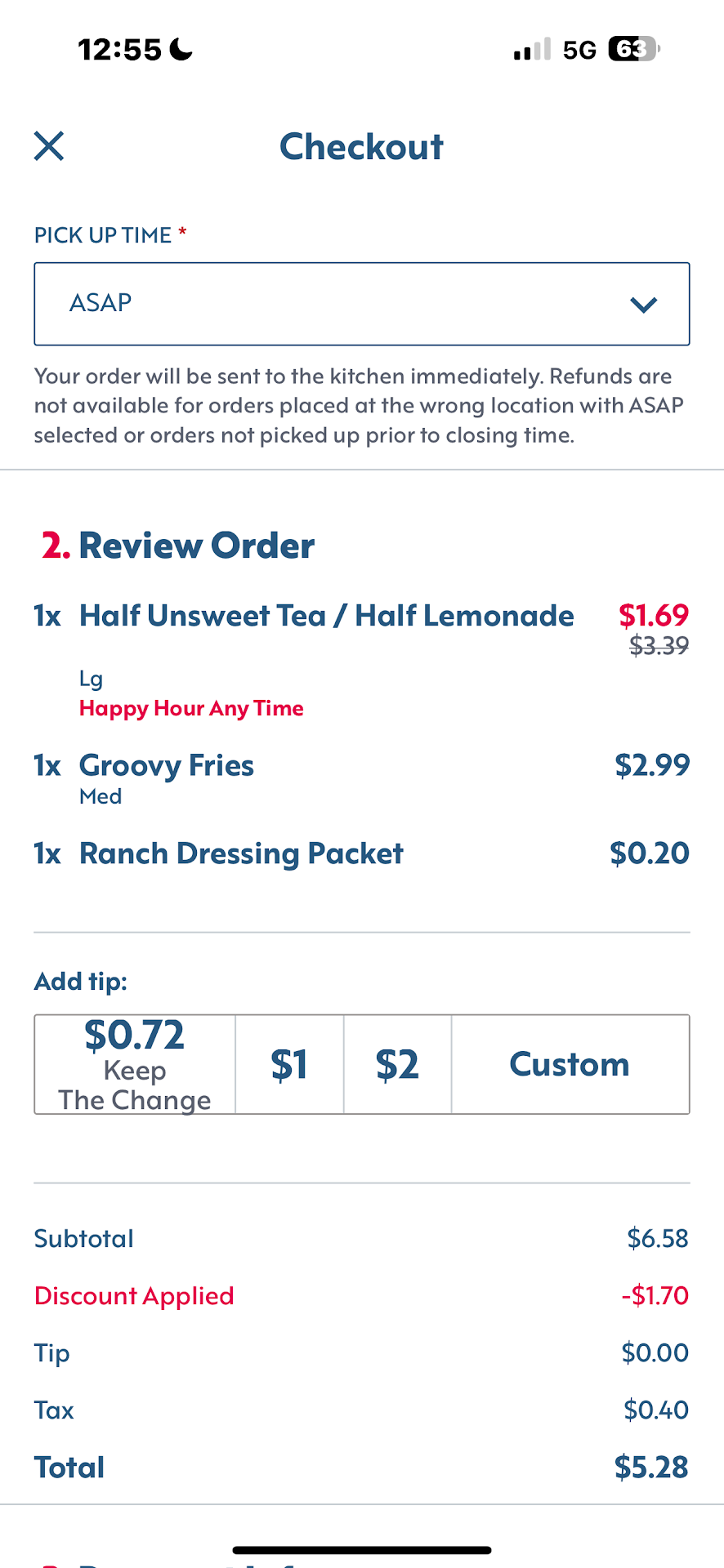Enter a Custom tip amount

pyautogui.click(x=570, y=1064)
